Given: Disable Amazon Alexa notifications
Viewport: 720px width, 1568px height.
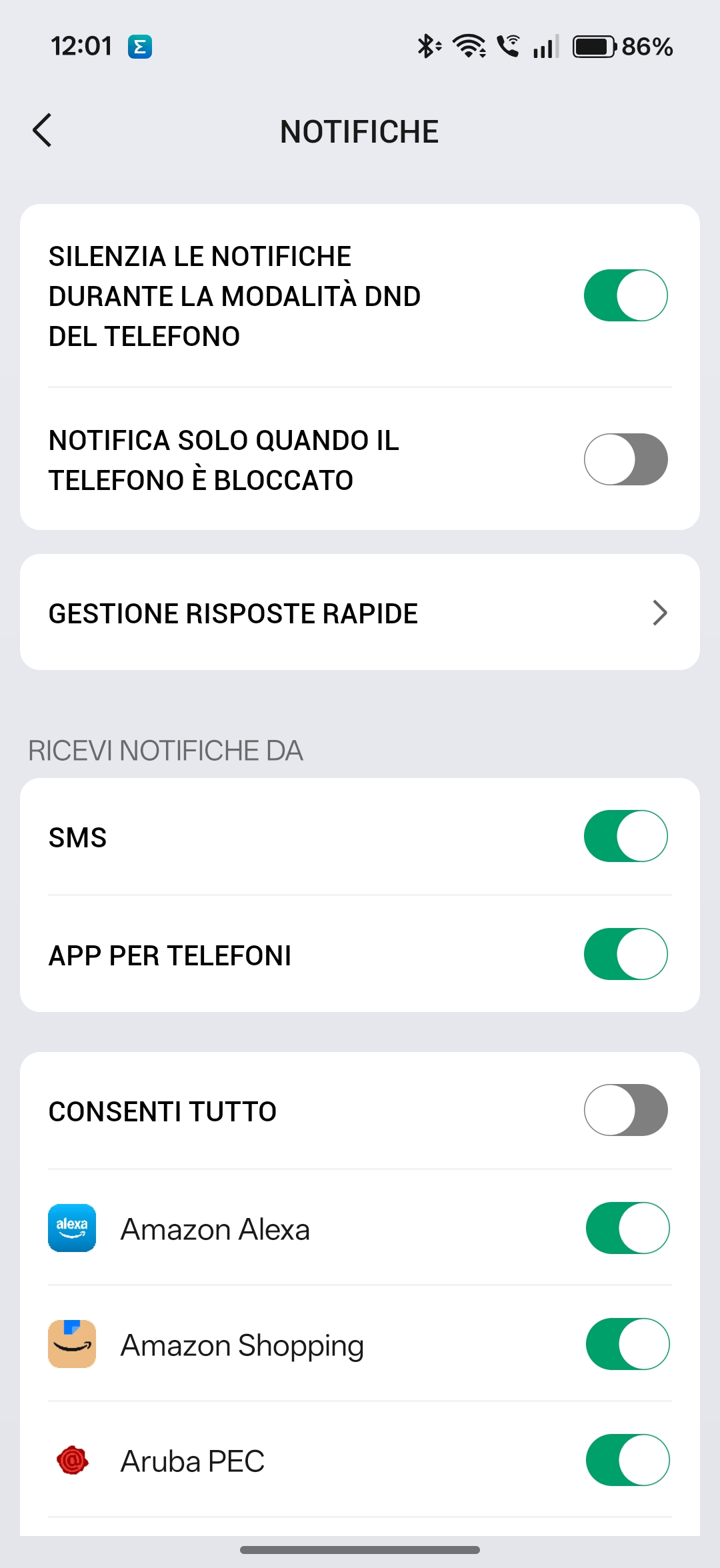Looking at the screenshot, I should pyautogui.click(x=627, y=1228).
